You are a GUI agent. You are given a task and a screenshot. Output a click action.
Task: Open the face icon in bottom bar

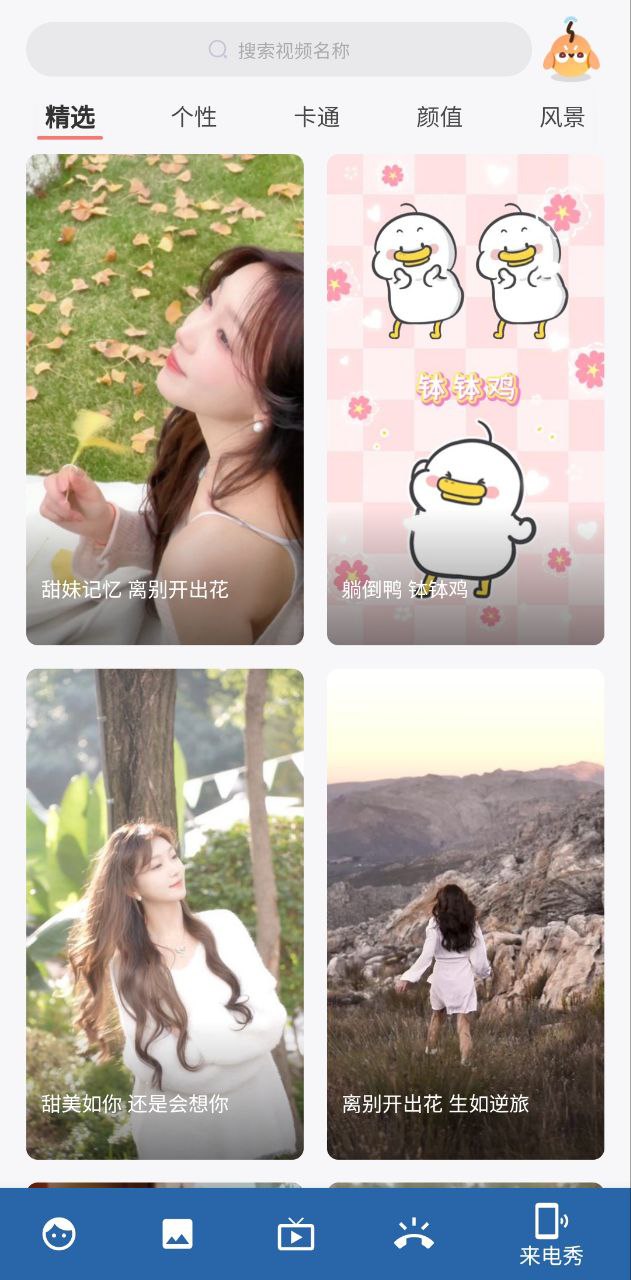pyautogui.click(x=59, y=1235)
